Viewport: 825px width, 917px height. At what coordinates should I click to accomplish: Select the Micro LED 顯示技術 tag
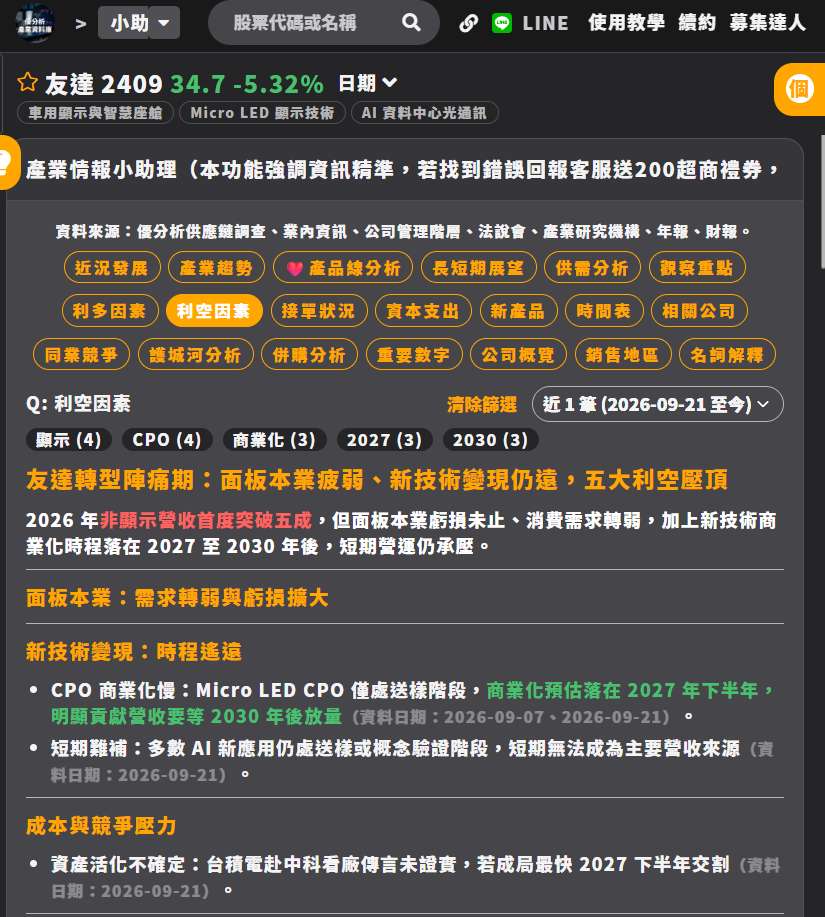coord(262,113)
